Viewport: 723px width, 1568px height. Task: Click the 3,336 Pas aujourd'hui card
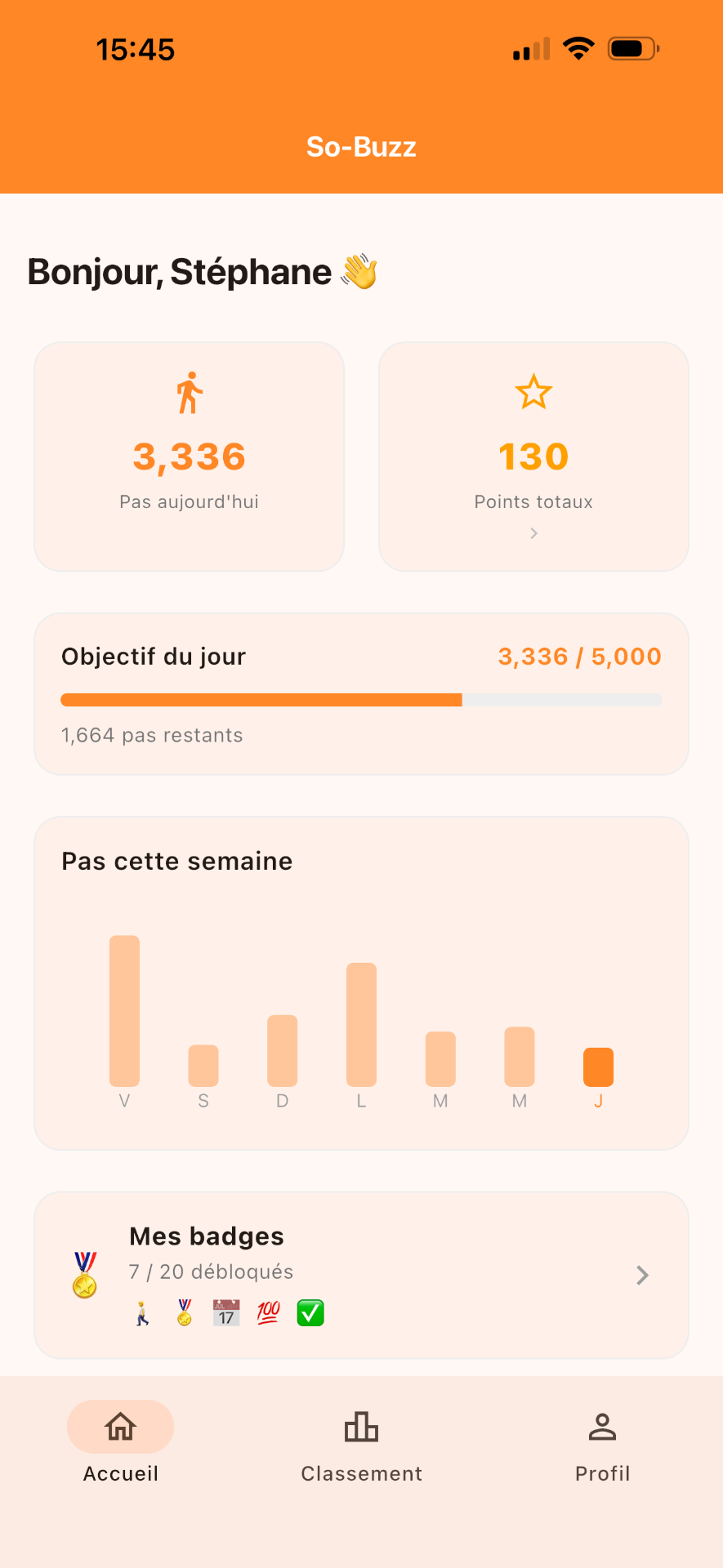pyautogui.click(x=188, y=456)
